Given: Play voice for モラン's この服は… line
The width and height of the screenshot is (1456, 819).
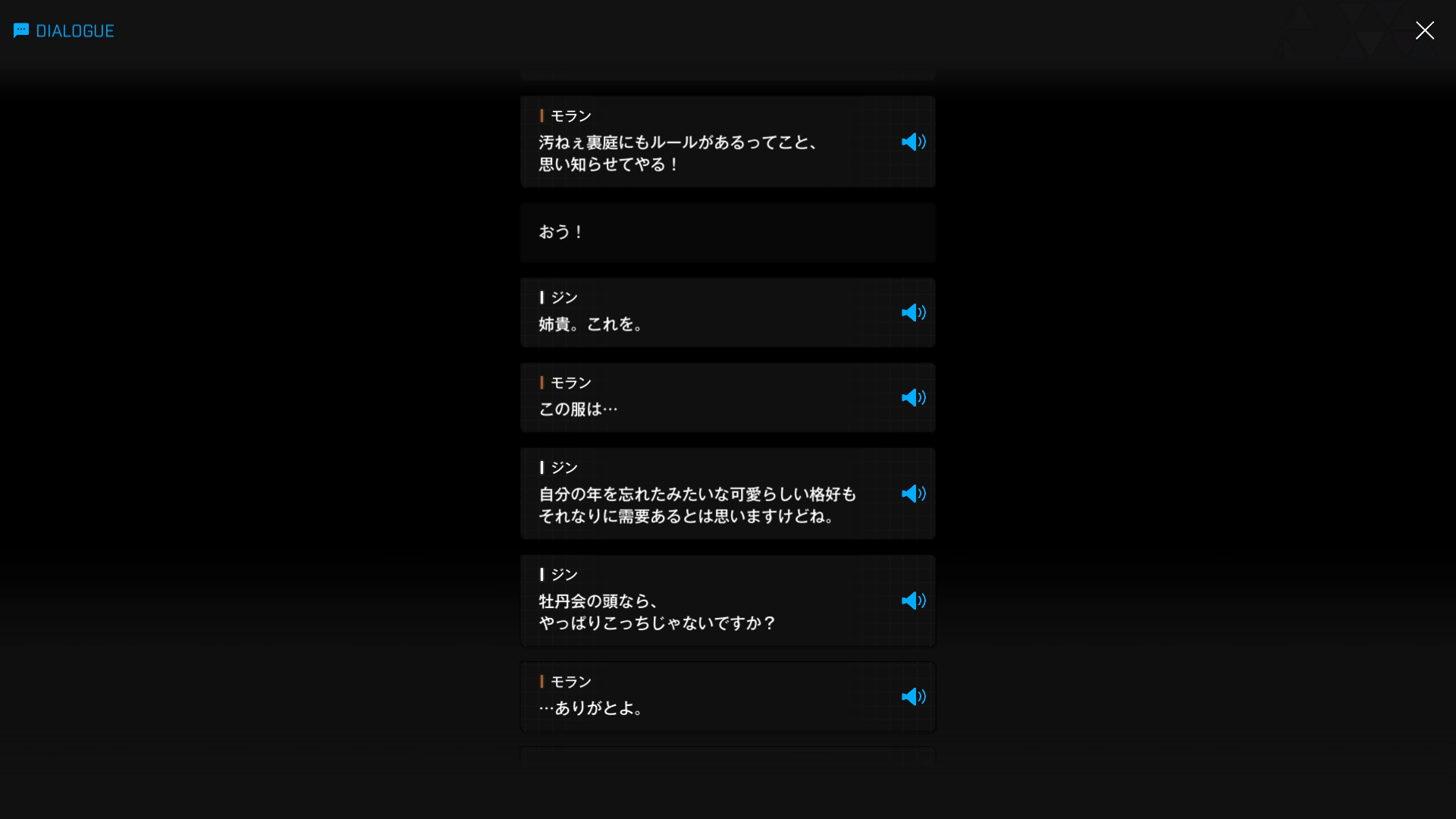Looking at the screenshot, I should (x=913, y=397).
